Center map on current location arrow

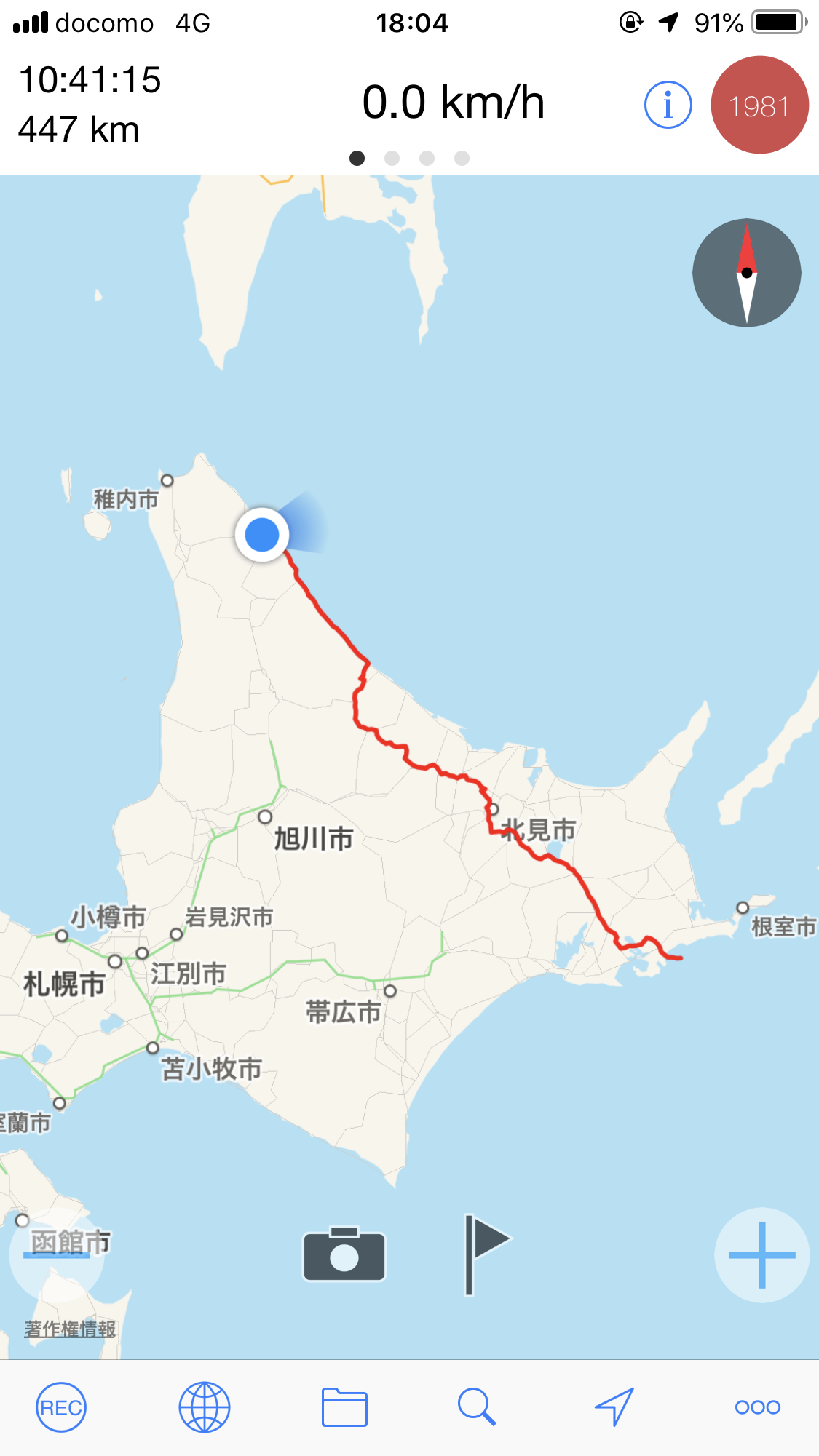614,1407
